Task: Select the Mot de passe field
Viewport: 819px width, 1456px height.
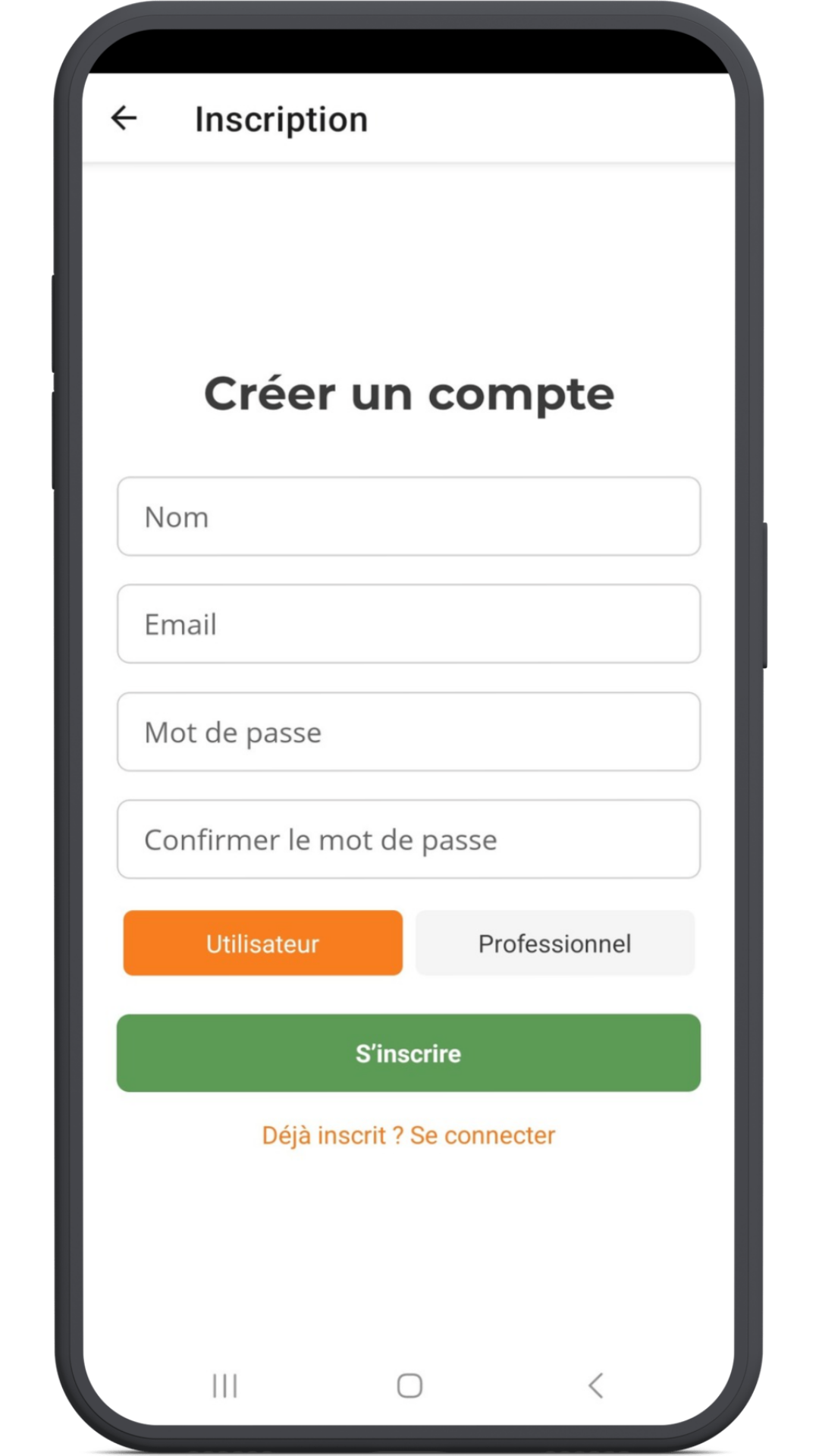Action: [x=408, y=732]
